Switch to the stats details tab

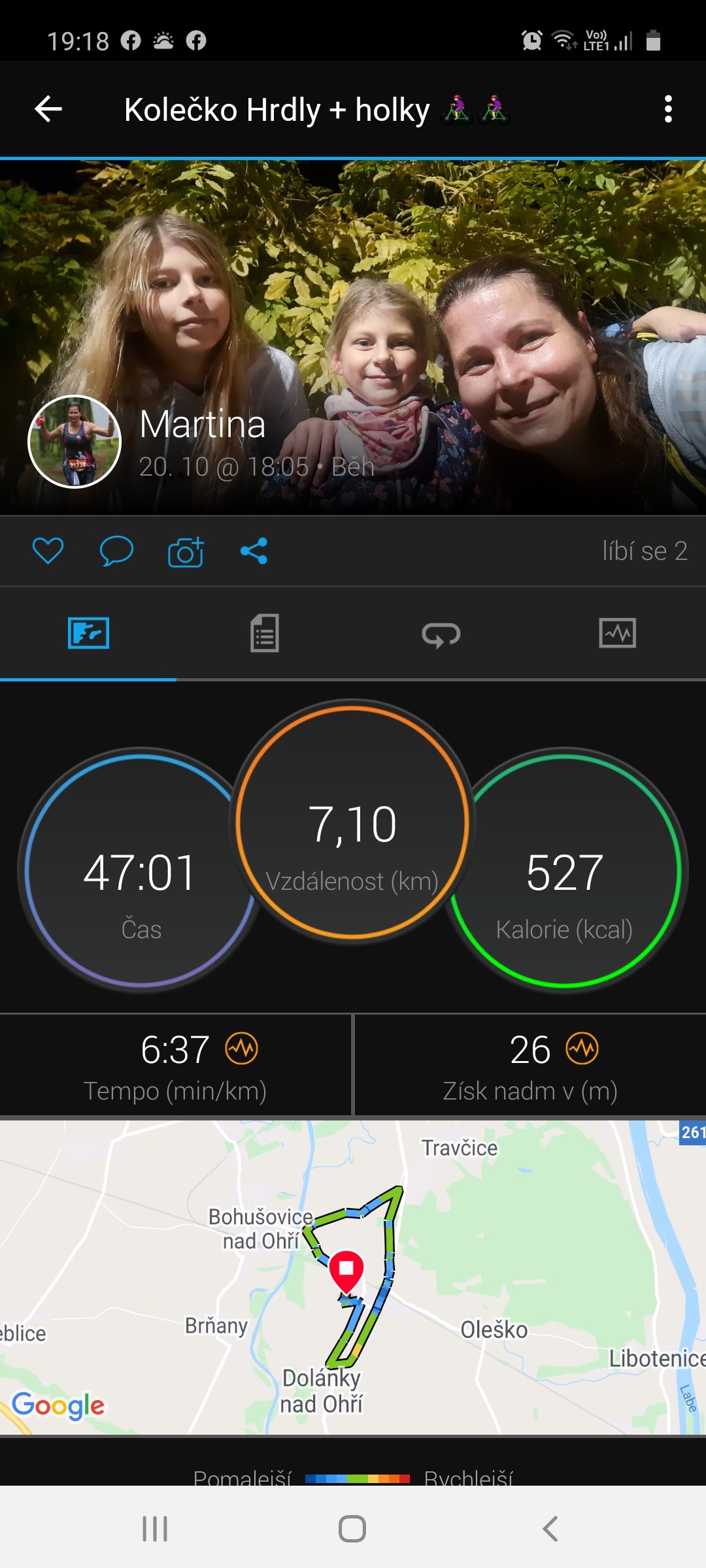coord(265,633)
